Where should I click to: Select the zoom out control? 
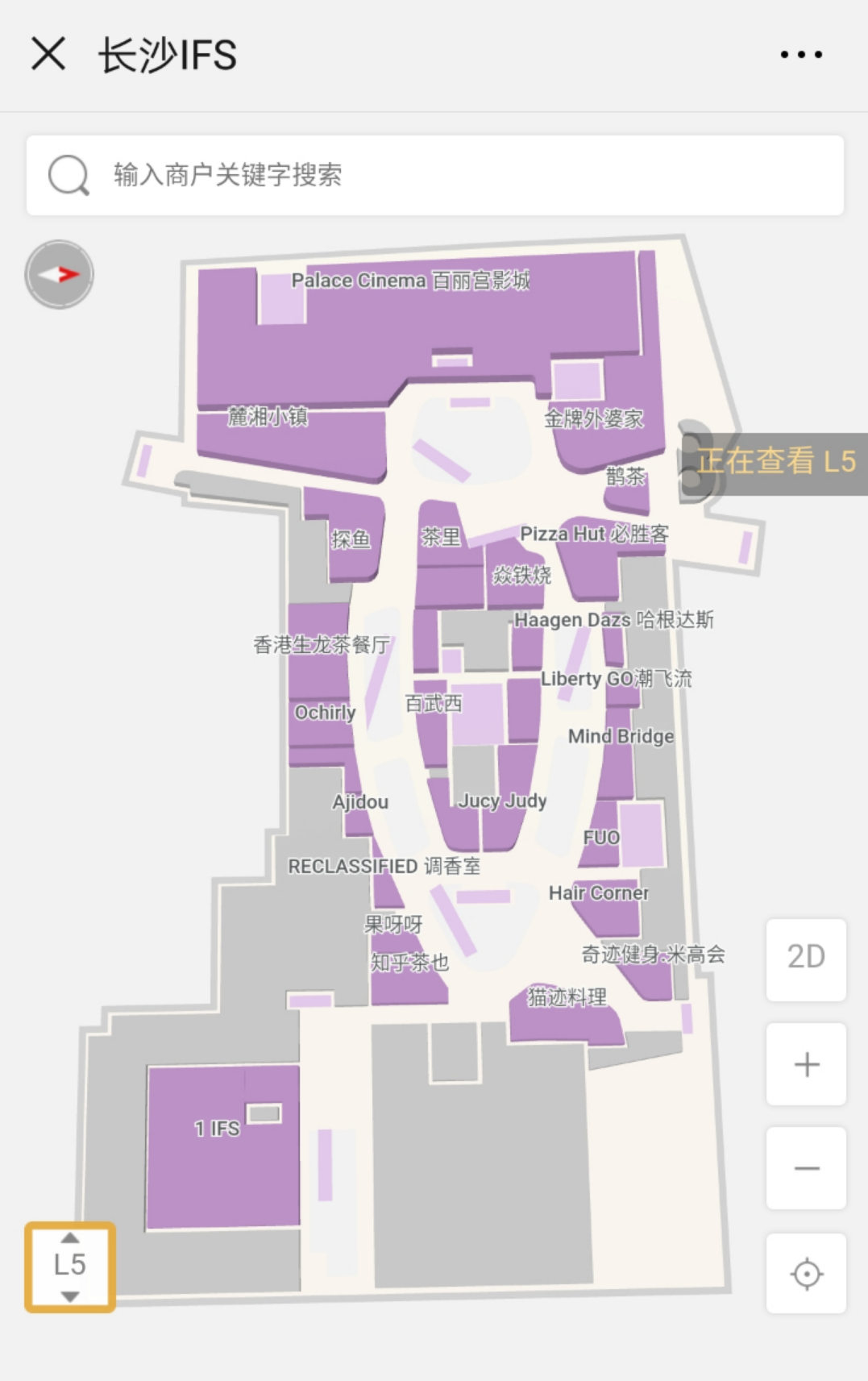(x=805, y=1167)
